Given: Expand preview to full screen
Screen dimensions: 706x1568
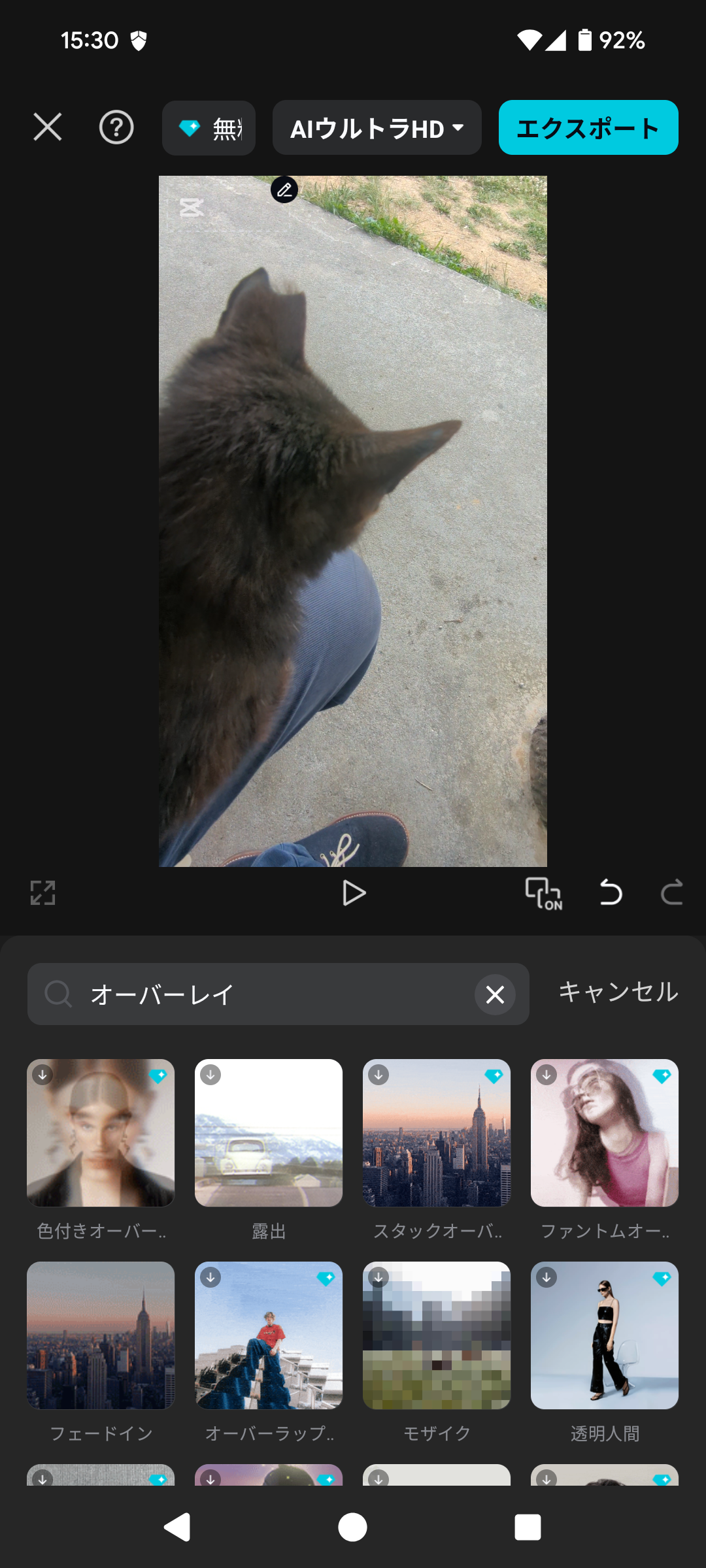Looking at the screenshot, I should [x=43, y=892].
